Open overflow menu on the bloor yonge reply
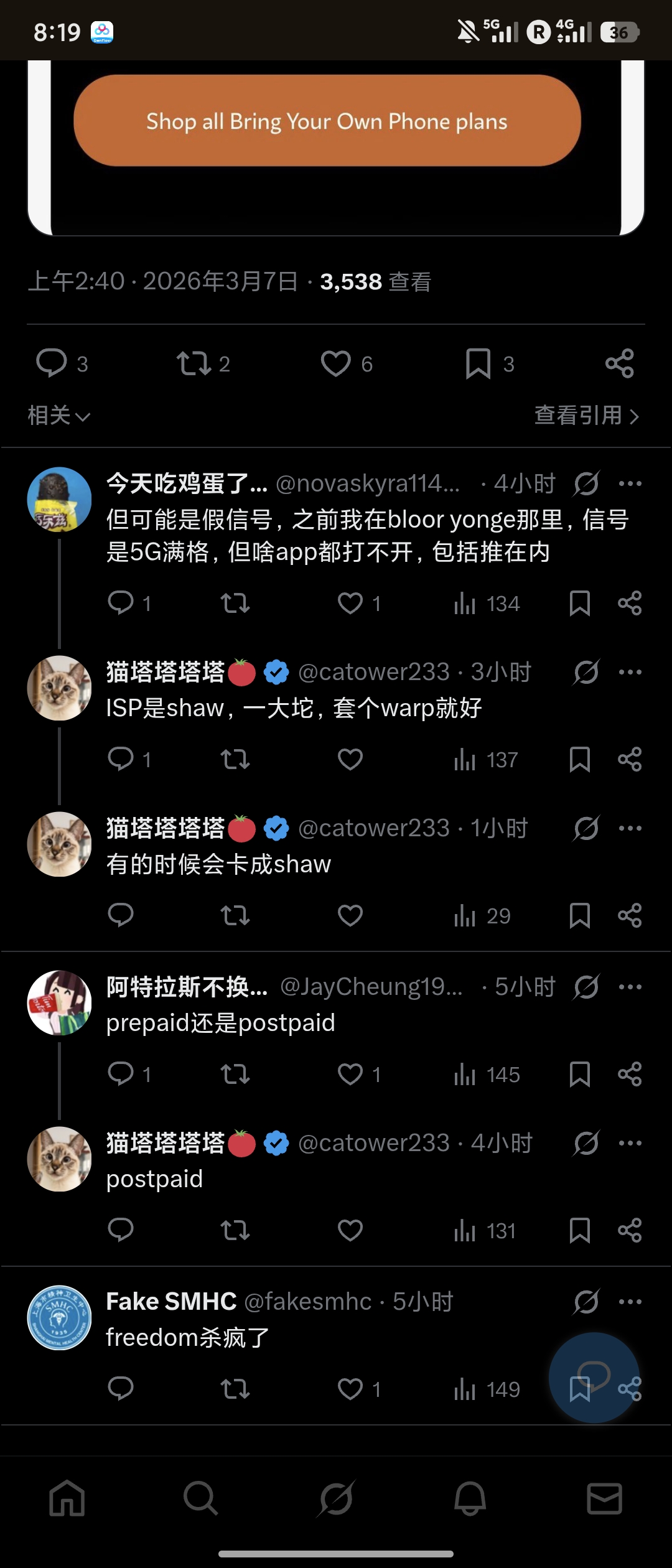The height and width of the screenshot is (1568, 672). pos(630,483)
